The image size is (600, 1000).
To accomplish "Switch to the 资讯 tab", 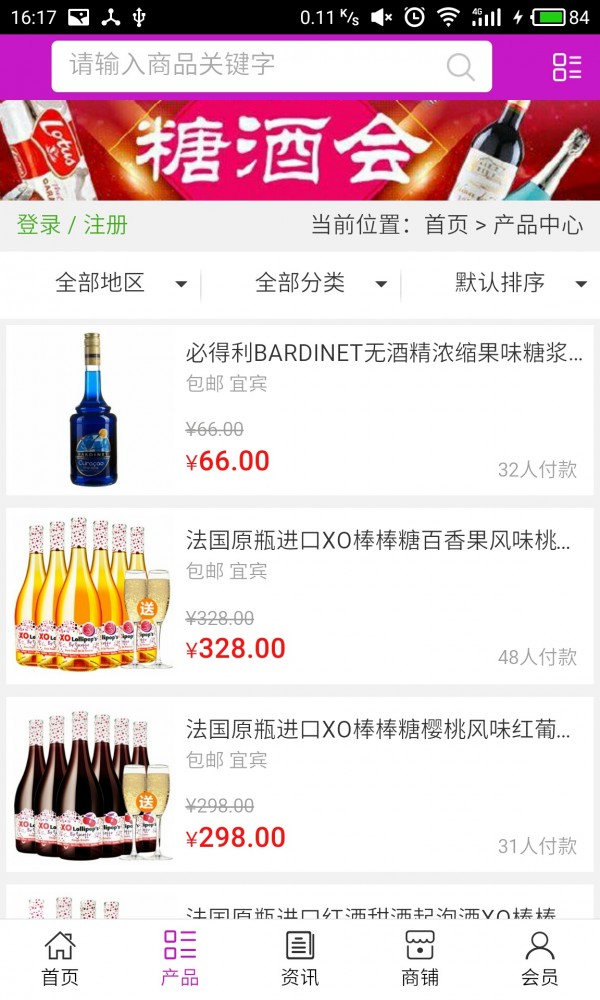I will pyautogui.click(x=300, y=959).
